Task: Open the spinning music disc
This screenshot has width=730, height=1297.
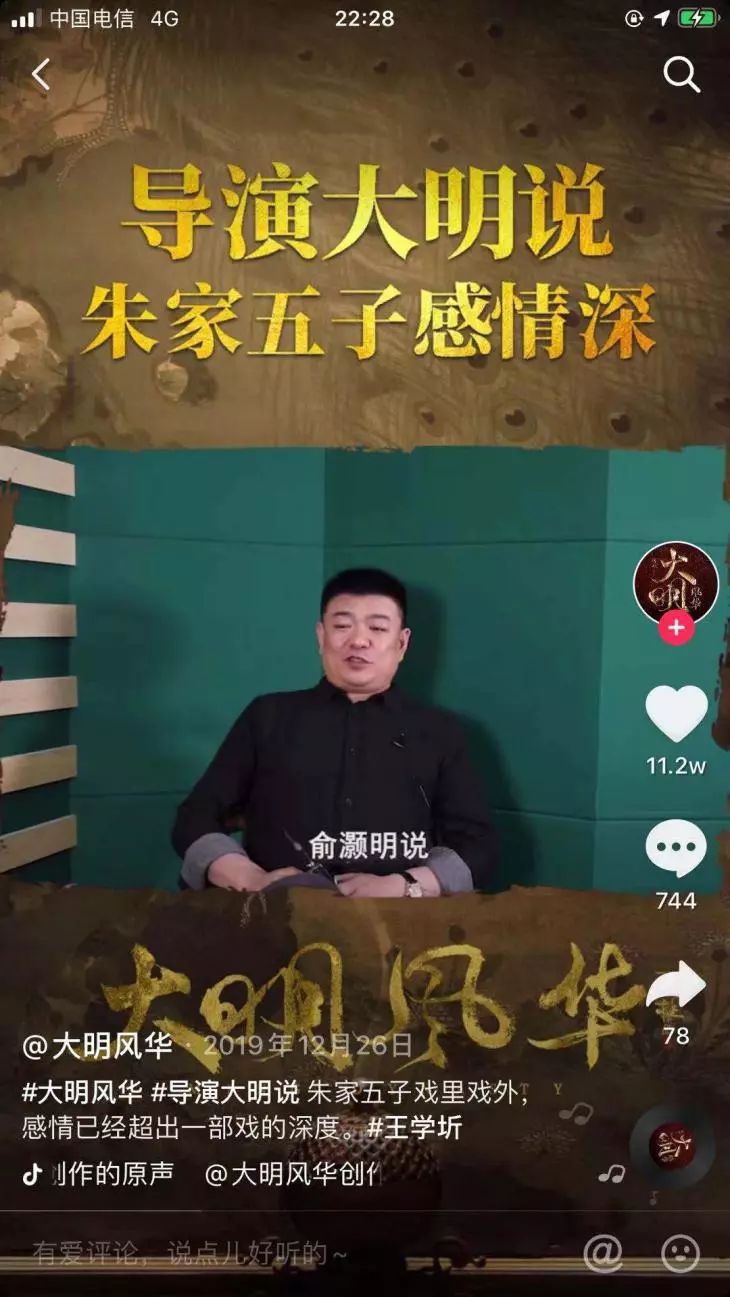Action: pos(671,1145)
